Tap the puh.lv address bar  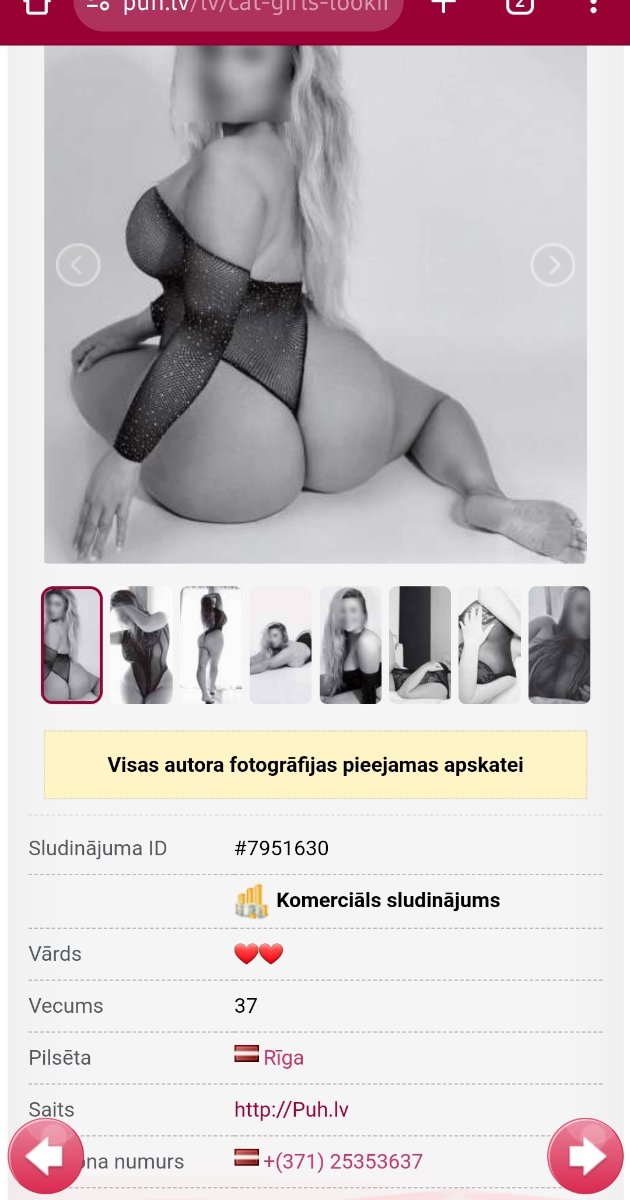click(x=239, y=9)
